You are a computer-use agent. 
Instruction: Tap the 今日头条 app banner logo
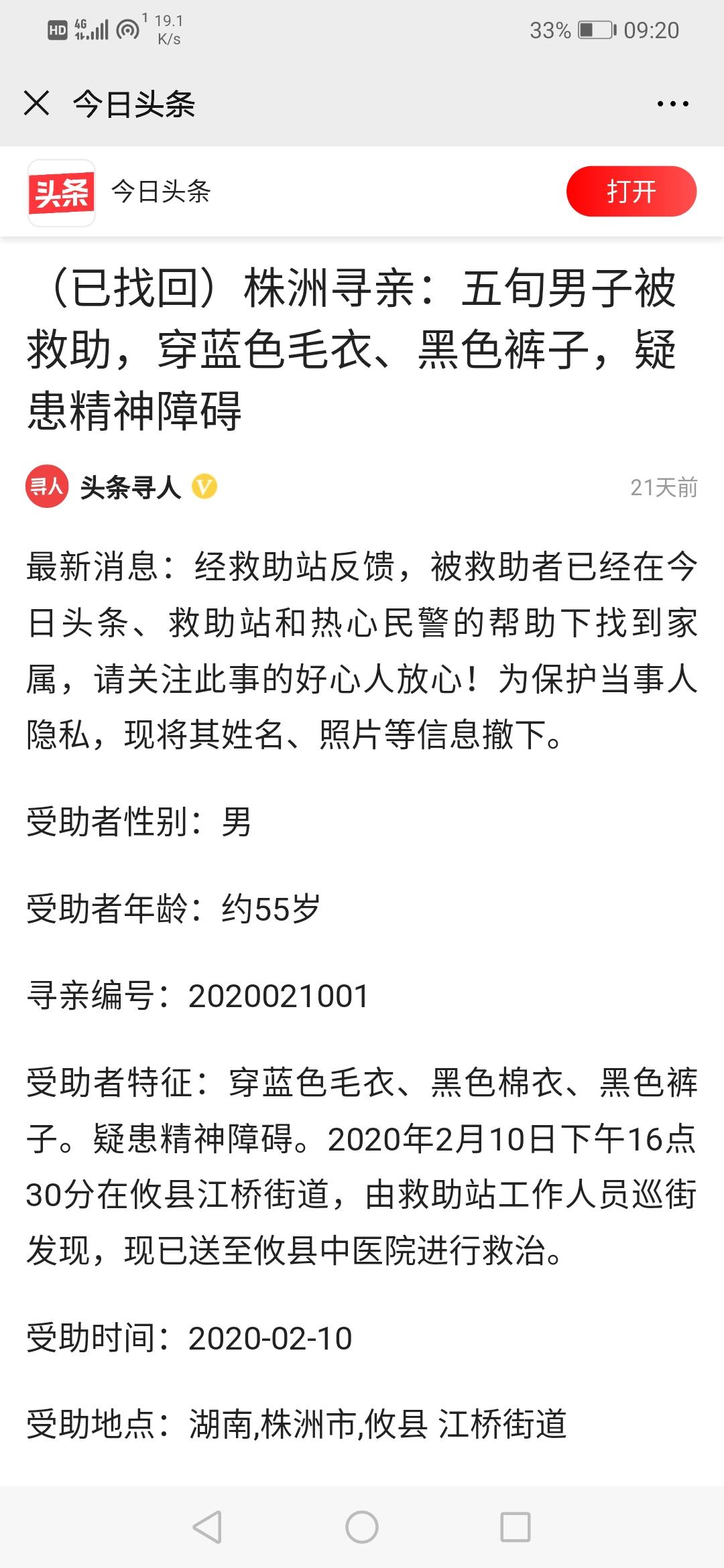coord(61,193)
